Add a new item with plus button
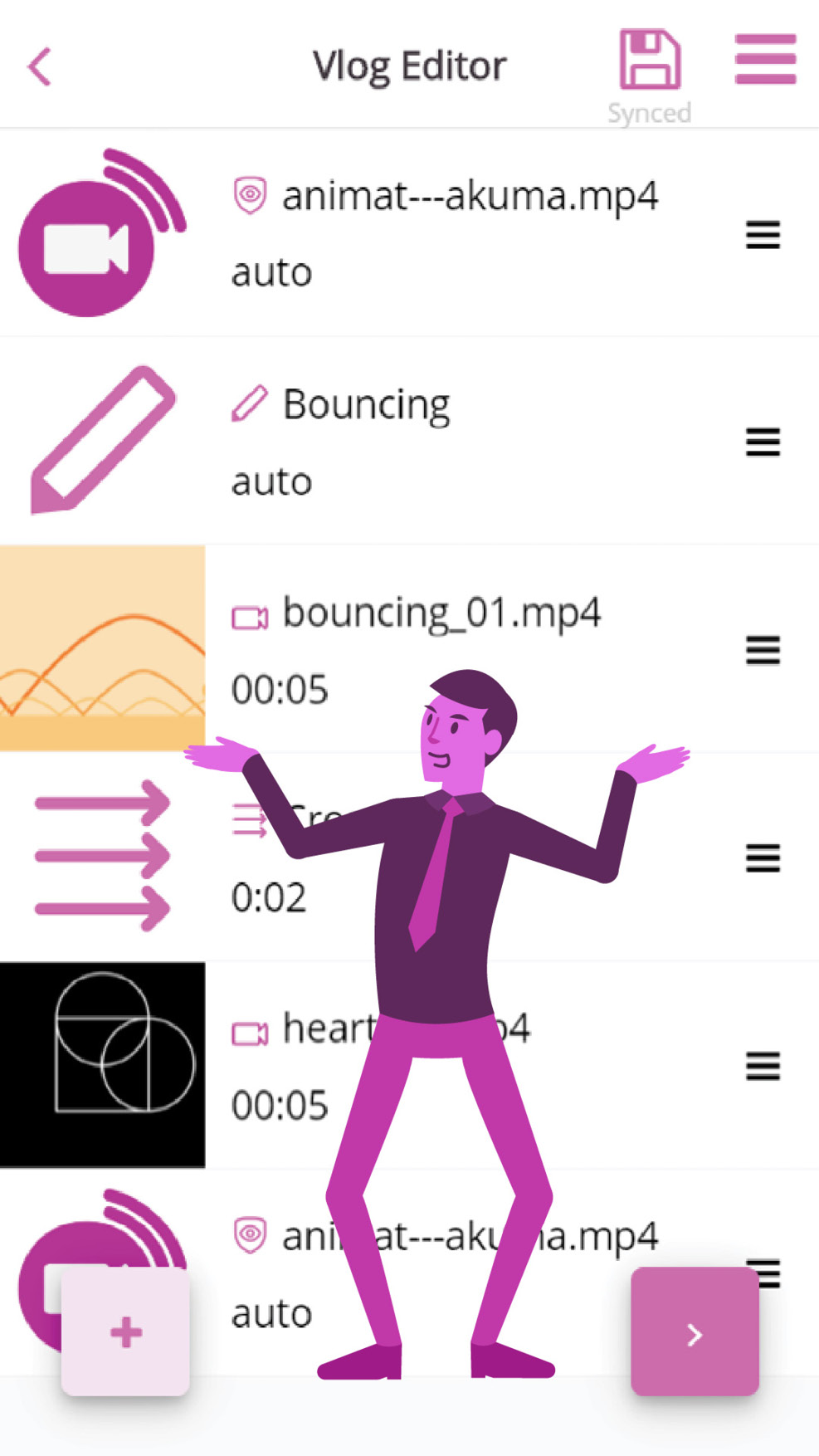This screenshot has width=819, height=1456. point(126,1332)
